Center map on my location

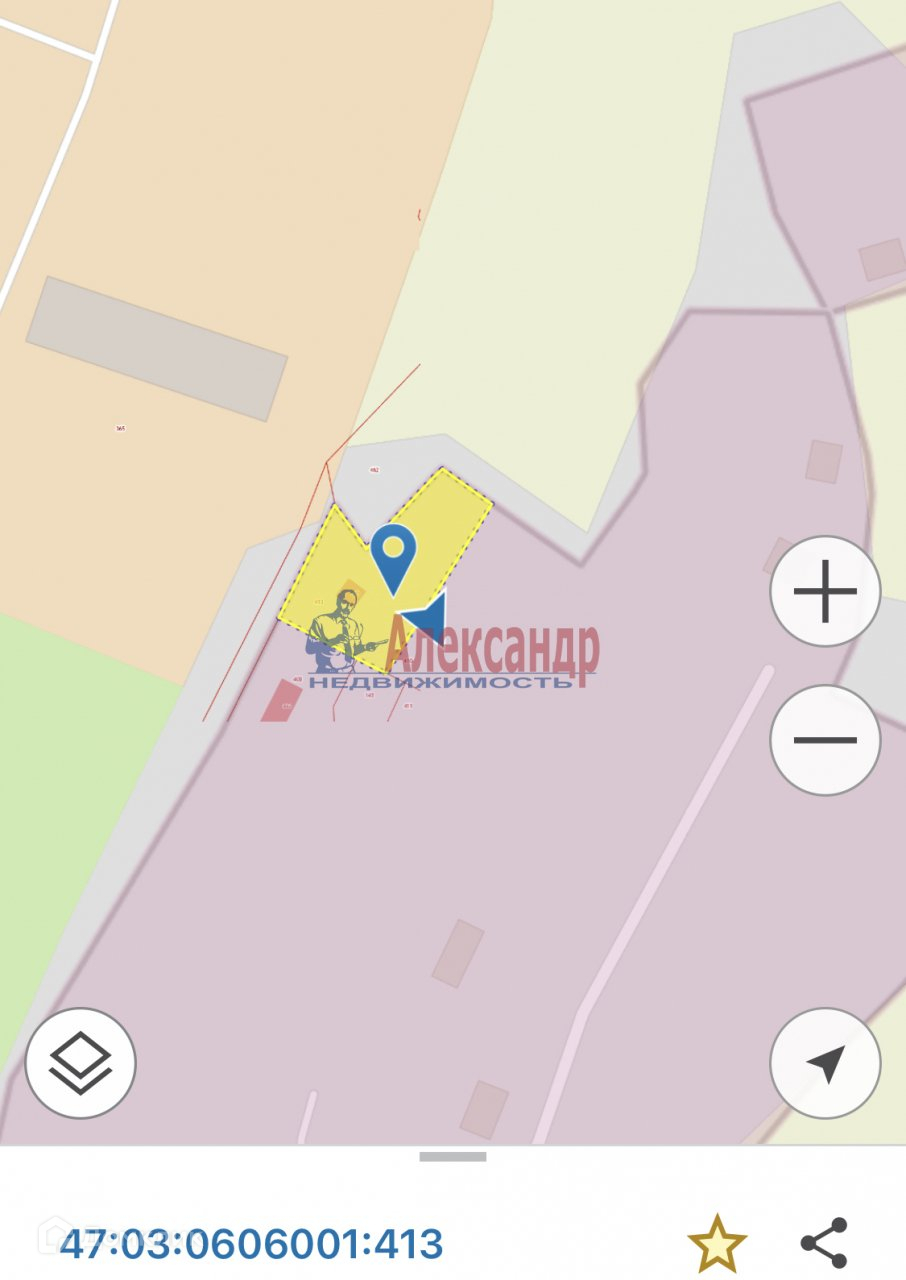825,1063
